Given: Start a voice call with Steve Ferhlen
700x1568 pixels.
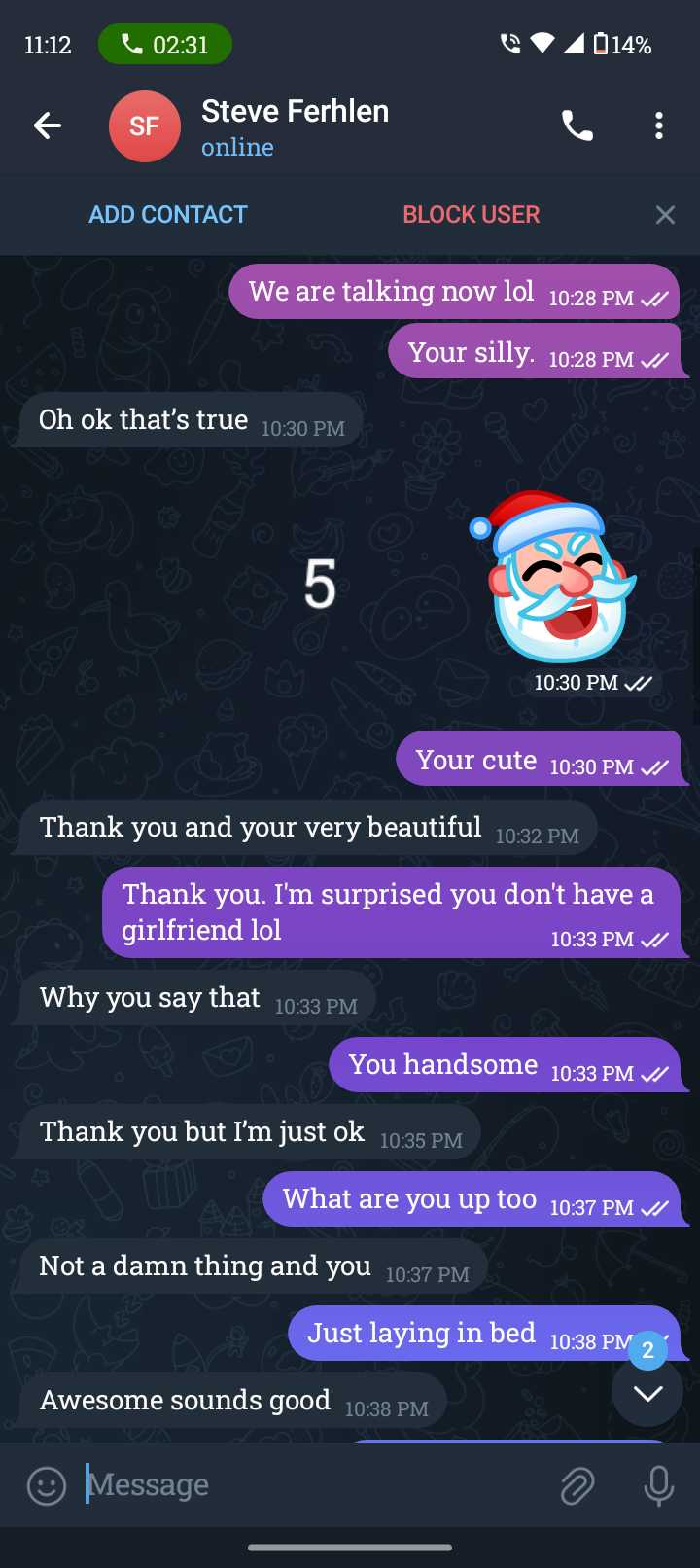Looking at the screenshot, I should click(x=577, y=125).
